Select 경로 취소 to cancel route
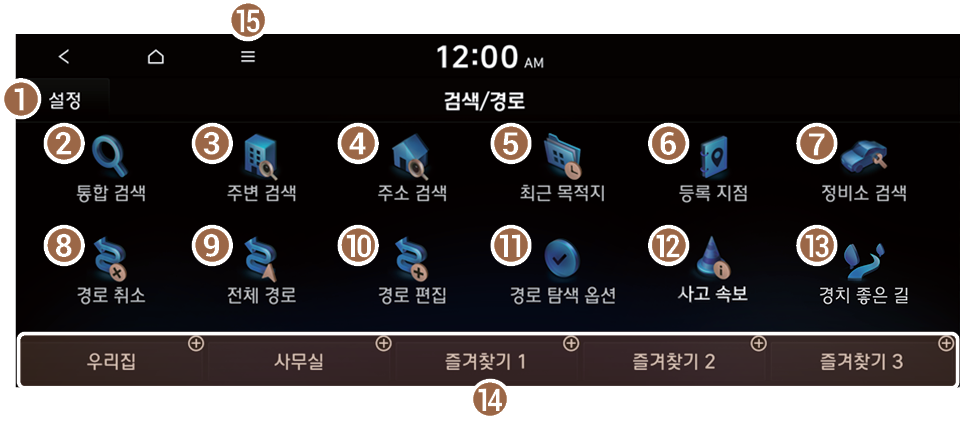The width and height of the screenshot is (960, 424). point(110,273)
